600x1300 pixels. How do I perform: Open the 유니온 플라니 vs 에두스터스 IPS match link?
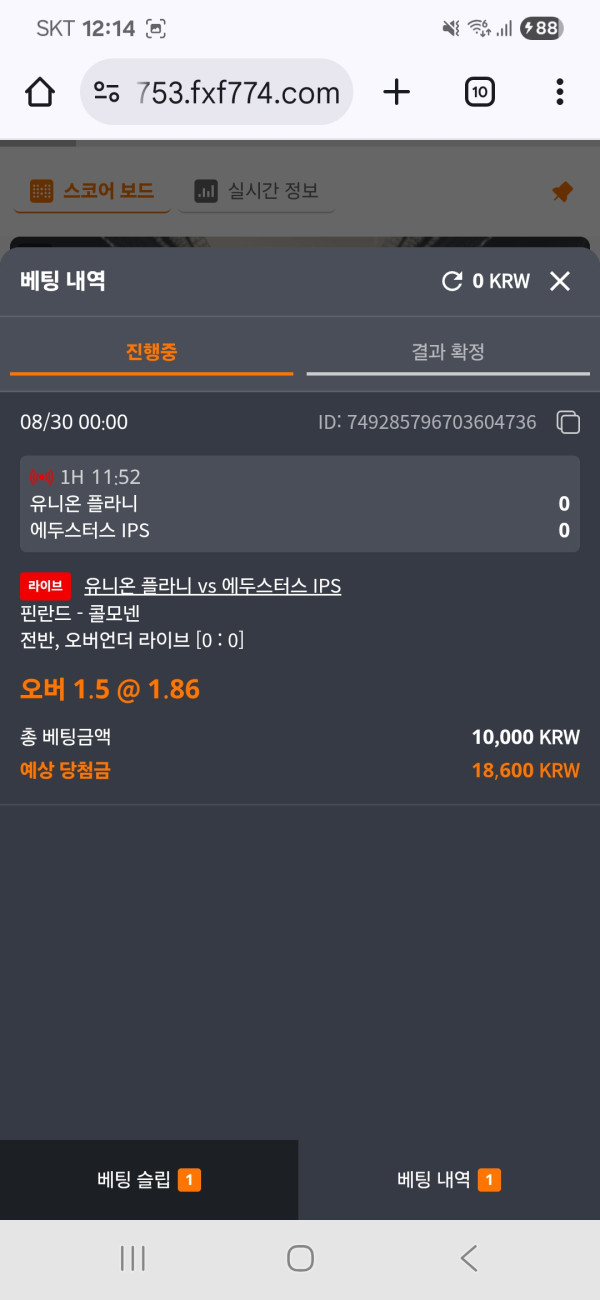pyautogui.click(x=213, y=586)
